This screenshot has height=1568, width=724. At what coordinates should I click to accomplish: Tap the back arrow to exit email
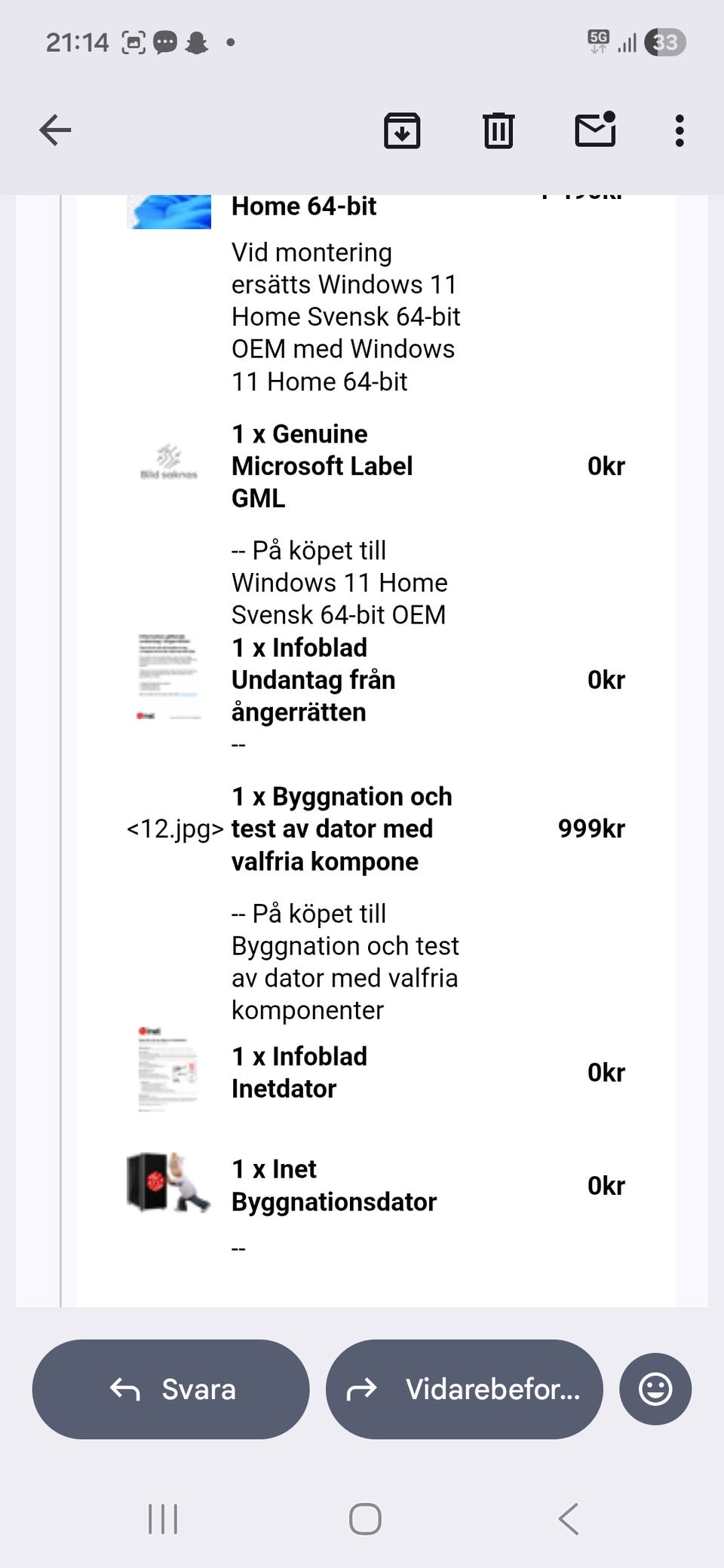54,129
